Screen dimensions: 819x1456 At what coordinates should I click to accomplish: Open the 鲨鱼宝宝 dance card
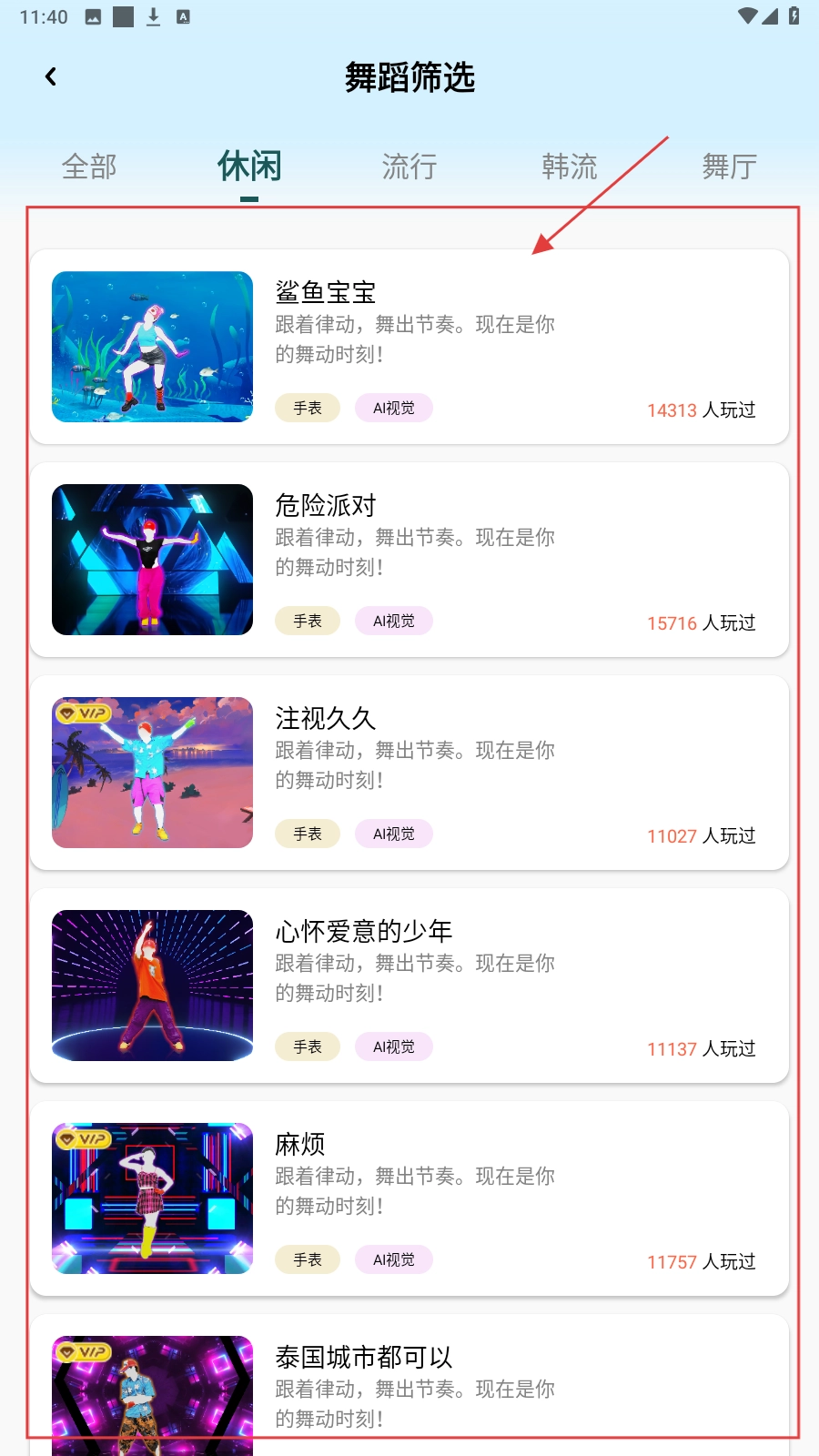click(409, 347)
